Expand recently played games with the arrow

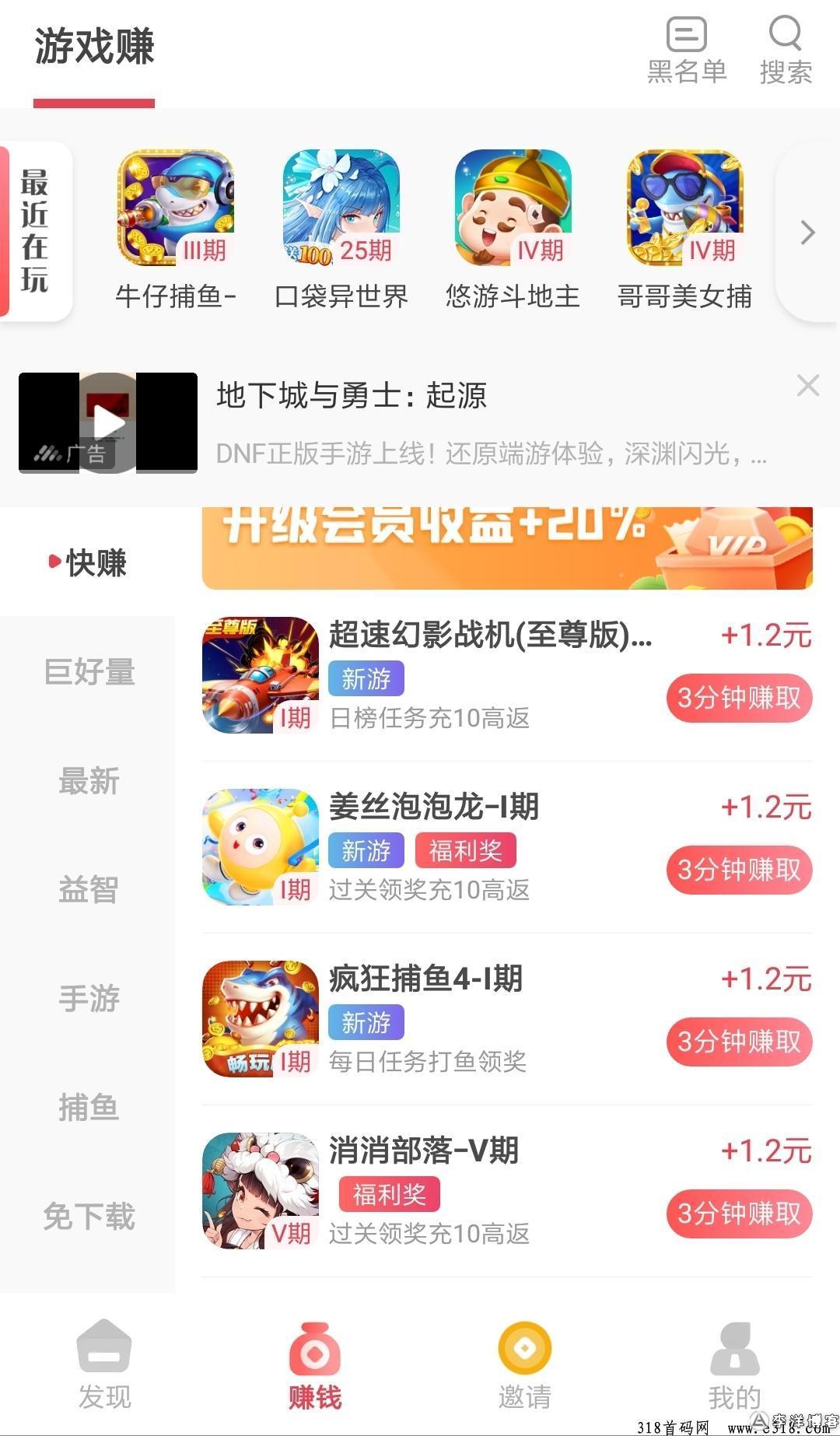[x=808, y=232]
